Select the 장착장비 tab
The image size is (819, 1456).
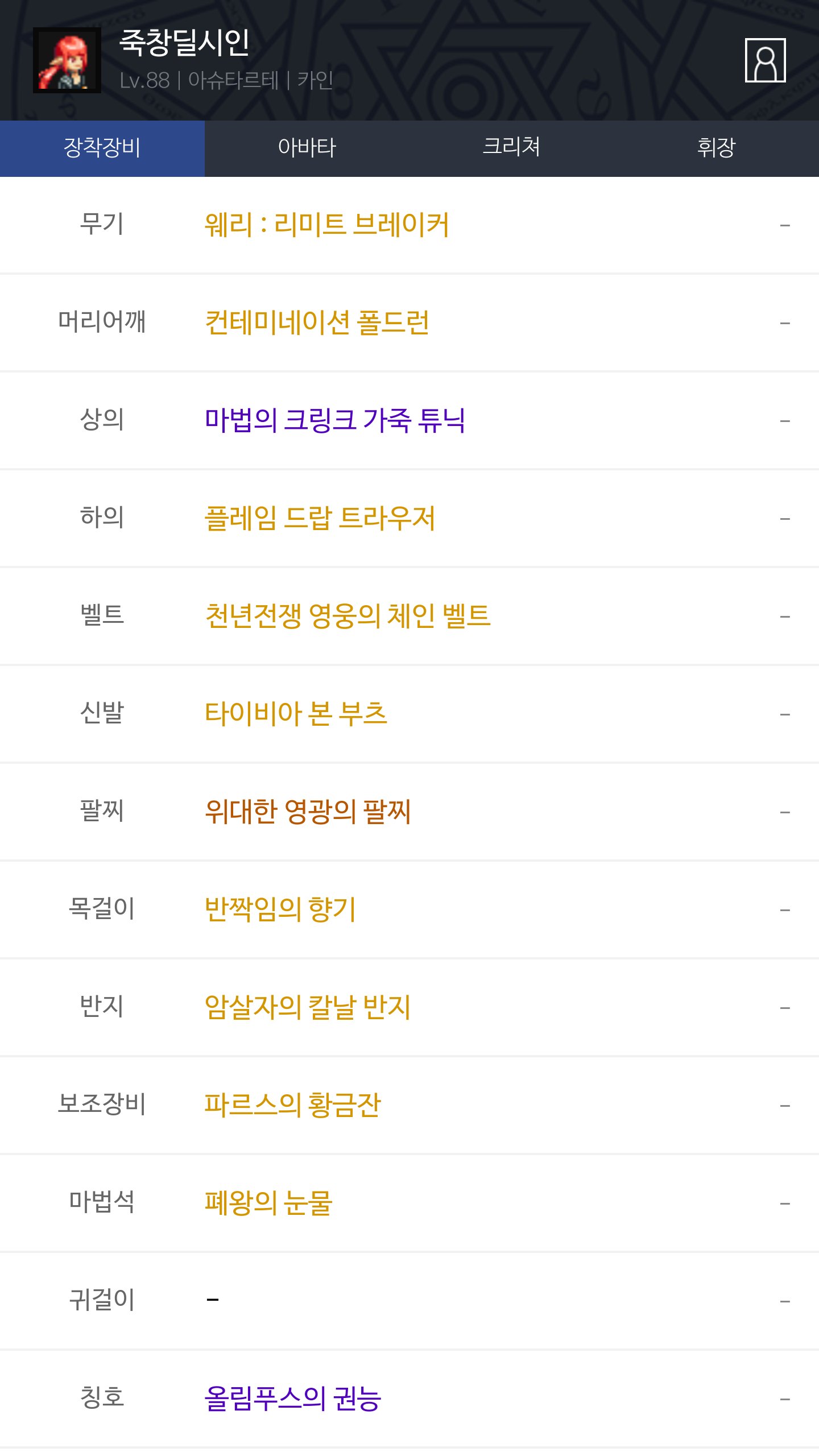pos(102,148)
